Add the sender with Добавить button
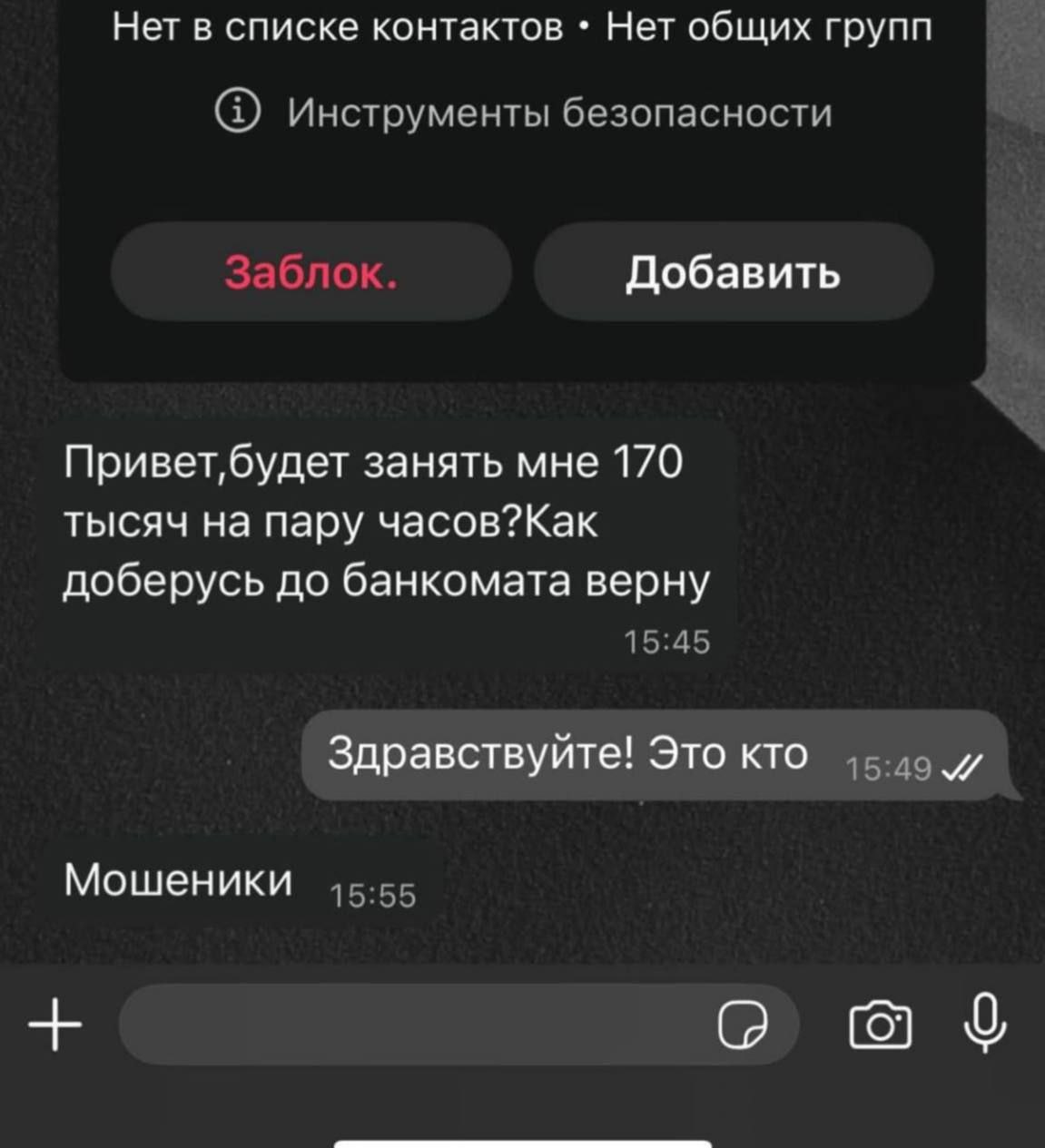1045x1148 pixels. [x=733, y=272]
